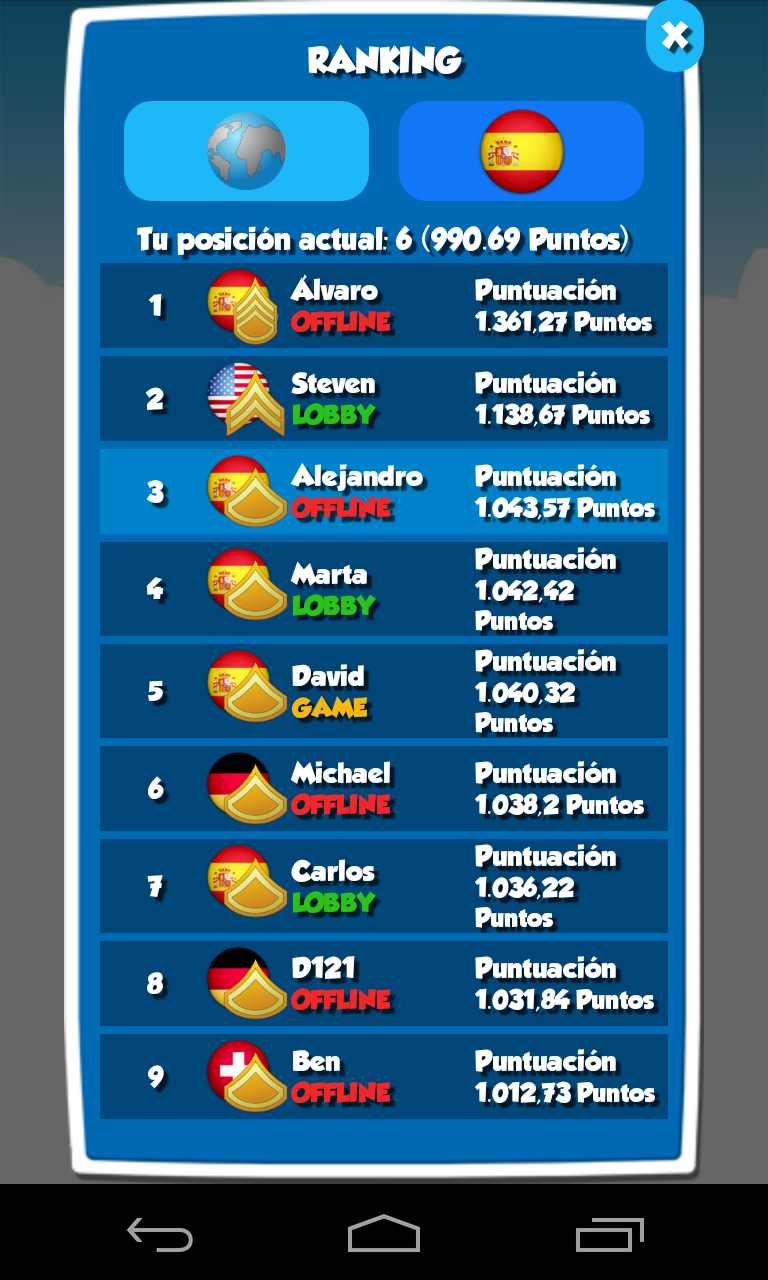Select Alejandro's row in the ranking
Screen dimensions: 768x1280
point(383,491)
